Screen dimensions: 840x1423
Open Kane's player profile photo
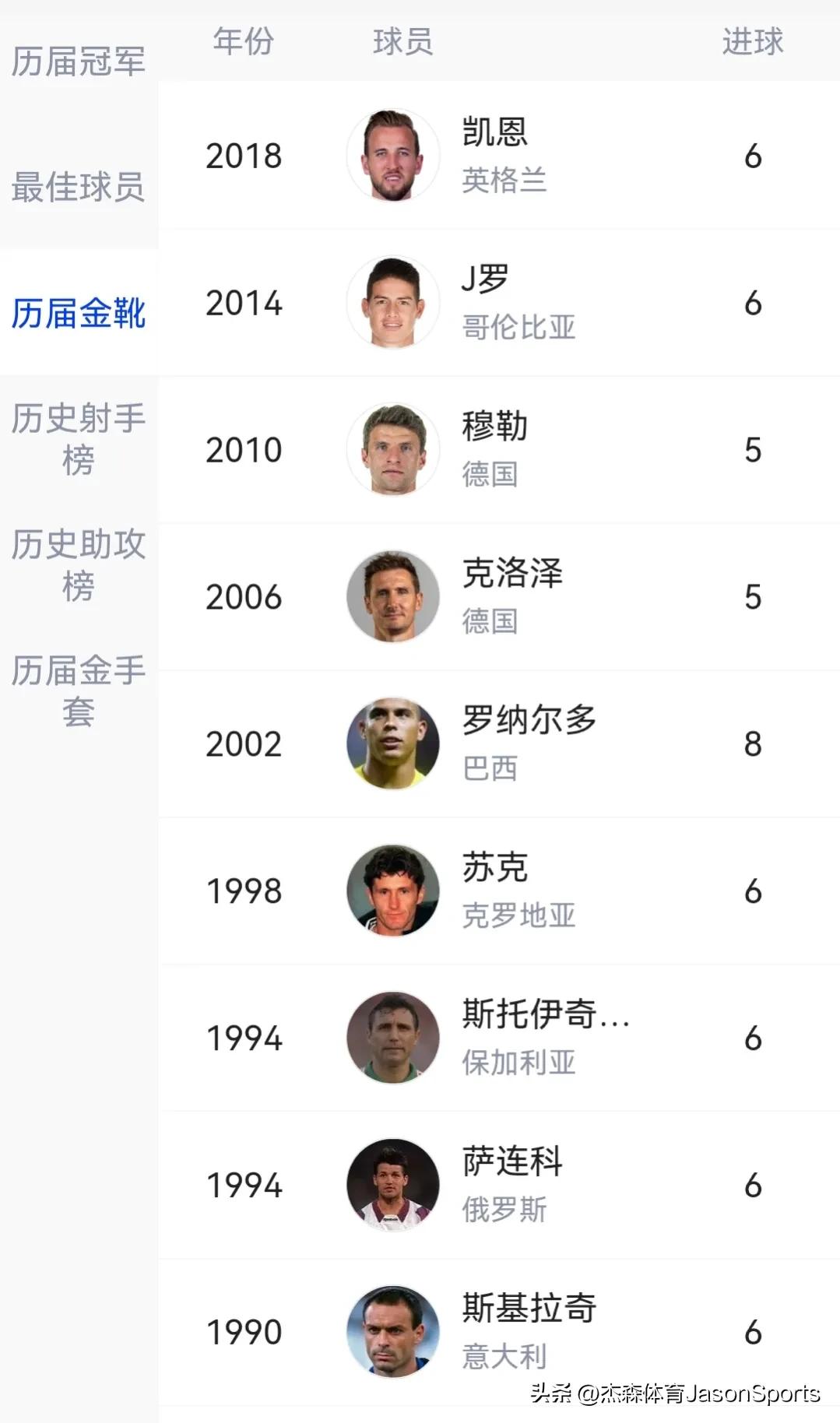click(393, 156)
